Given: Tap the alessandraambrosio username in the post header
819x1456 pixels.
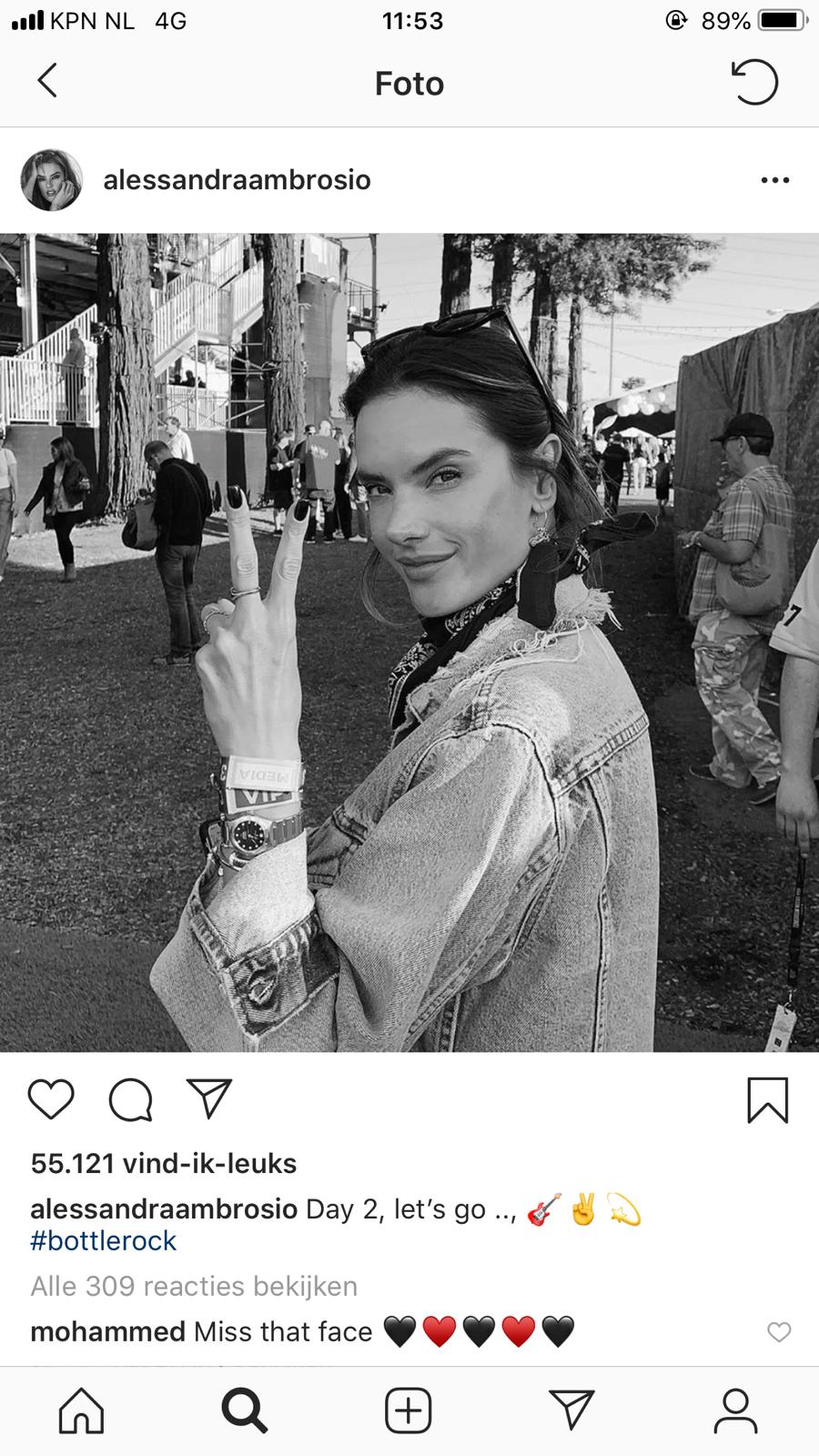Looking at the screenshot, I should [237, 180].
